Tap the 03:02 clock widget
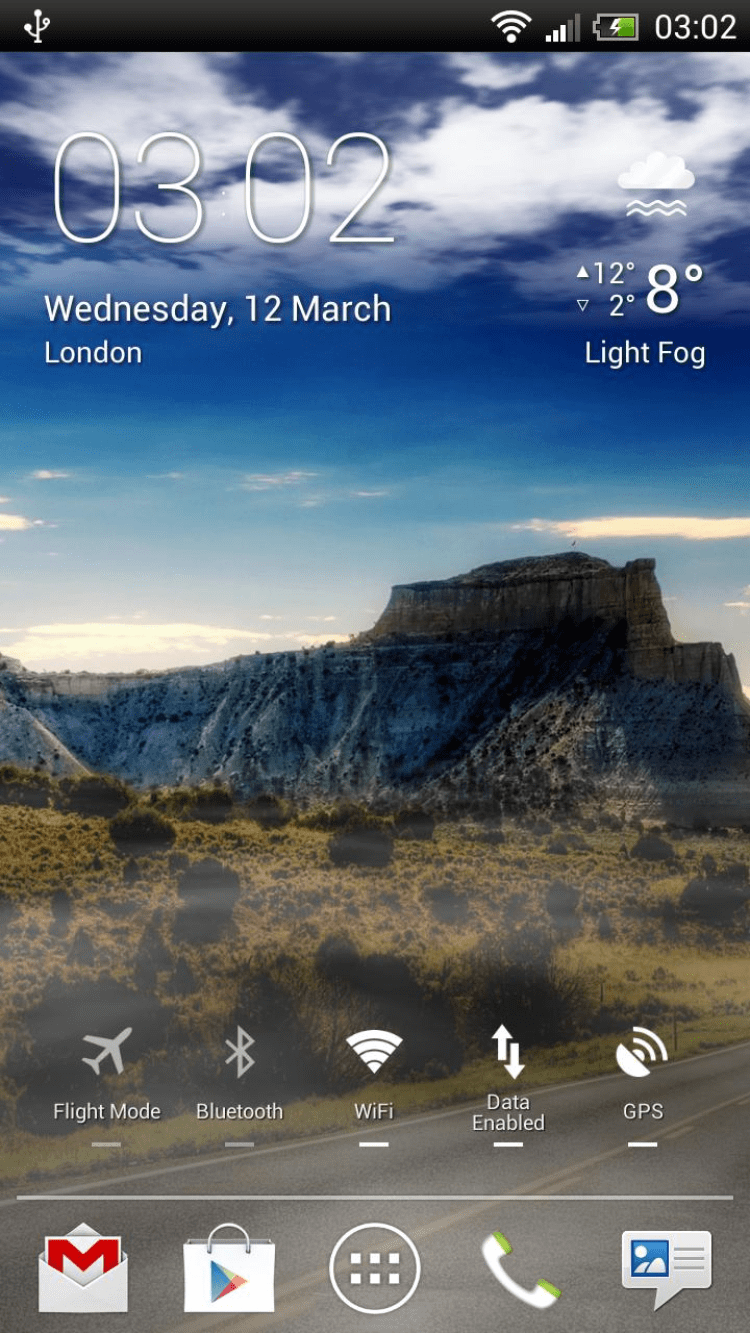The width and height of the screenshot is (750, 1333). click(223, 189)
